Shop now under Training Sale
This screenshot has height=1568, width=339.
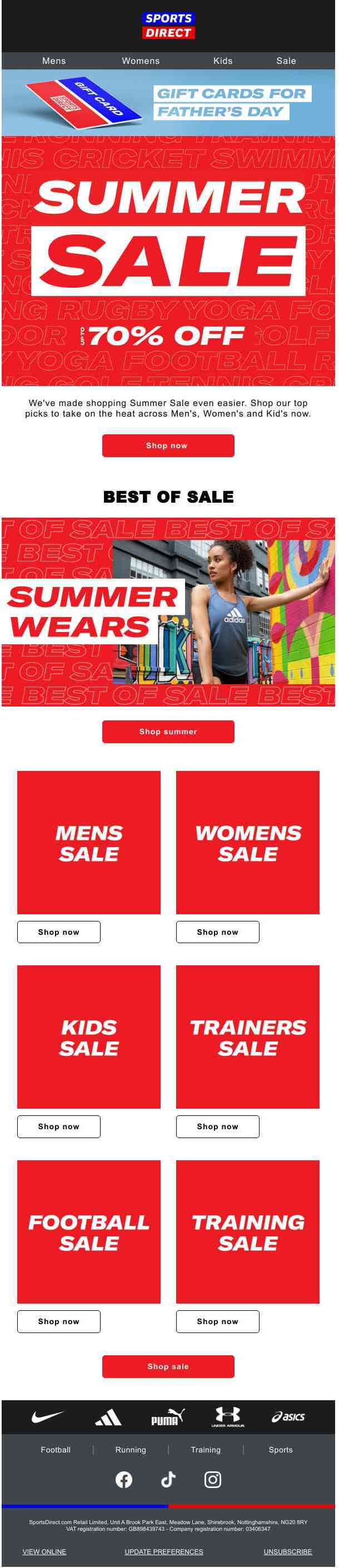pyautogui.click(x=217, y=1321)
